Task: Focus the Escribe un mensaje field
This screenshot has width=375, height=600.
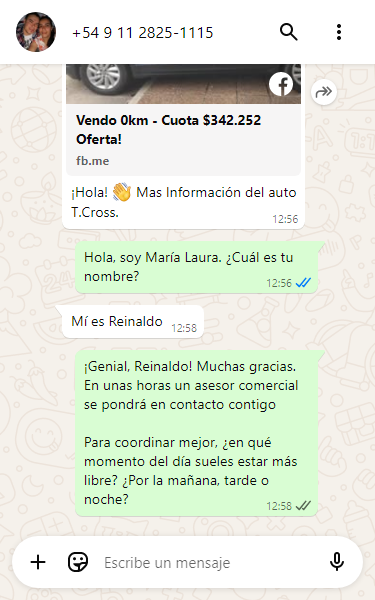Action: 207,562
